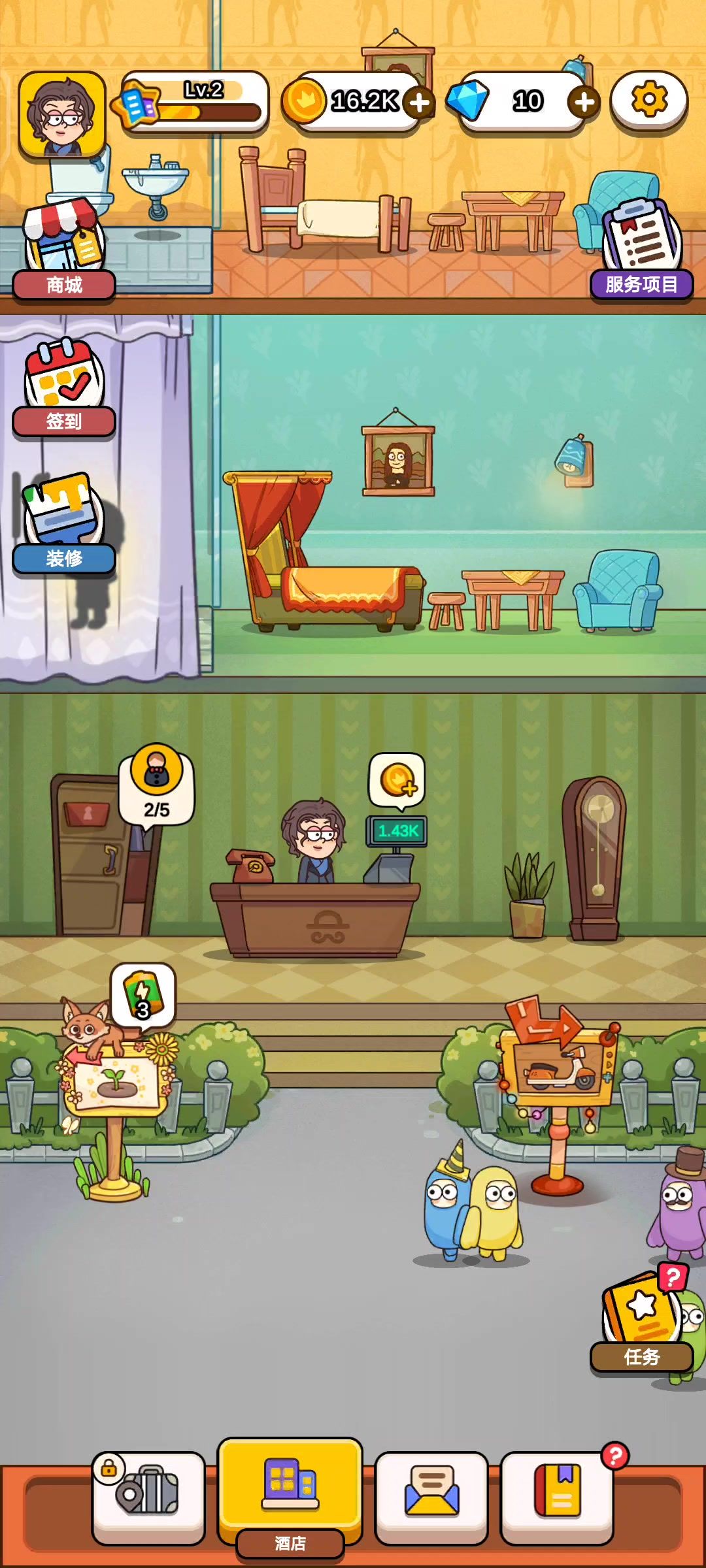Tap the Lv.2 level progress bar
The image size is (706, 1568).
coord(203,103)
